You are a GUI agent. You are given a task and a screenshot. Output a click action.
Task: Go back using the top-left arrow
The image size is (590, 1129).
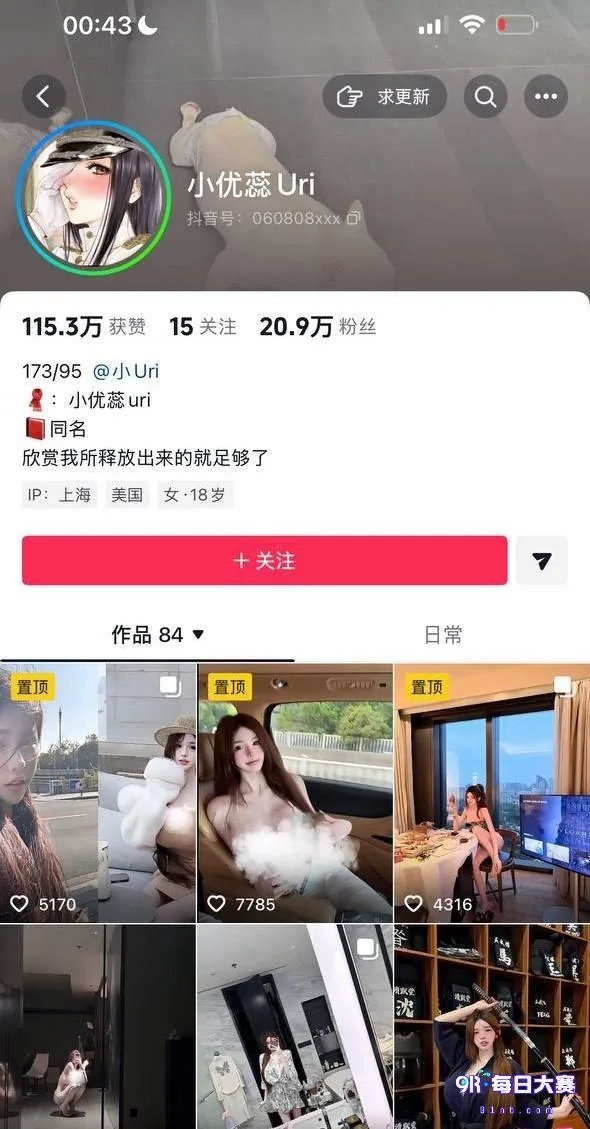point(44,96)
